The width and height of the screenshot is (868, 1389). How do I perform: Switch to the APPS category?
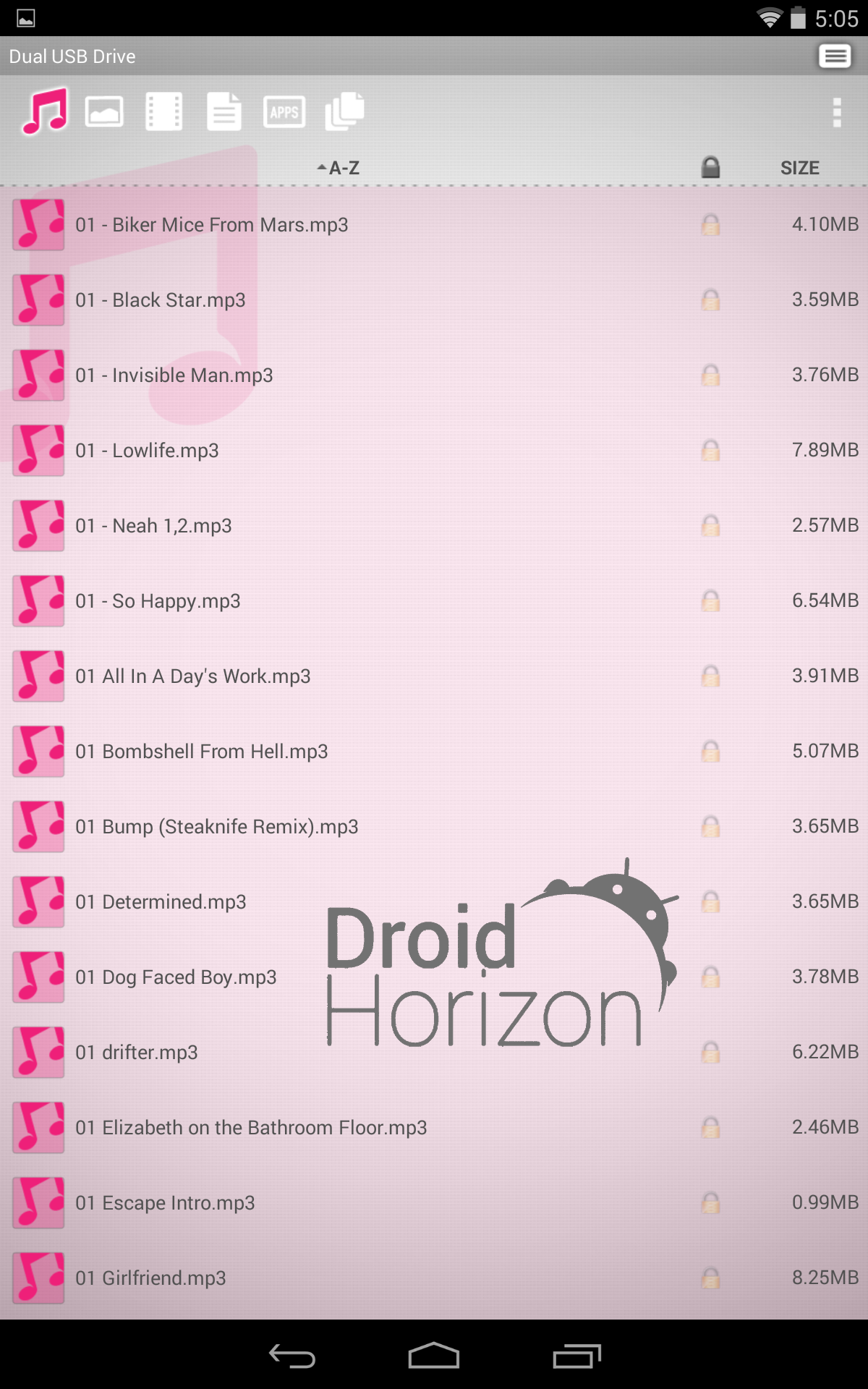[284, 112]
